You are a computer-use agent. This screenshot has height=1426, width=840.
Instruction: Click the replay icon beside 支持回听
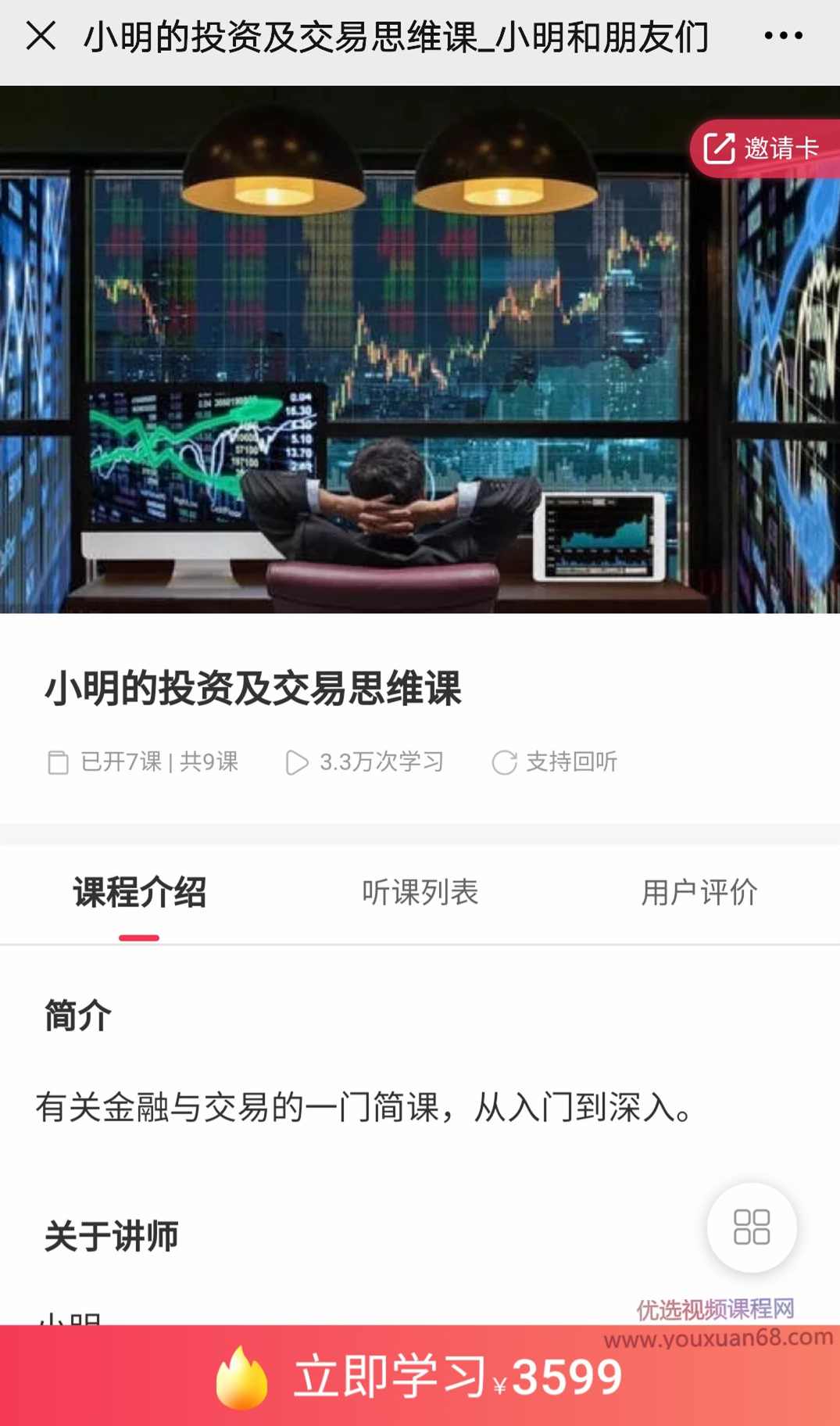pos(505,762)
